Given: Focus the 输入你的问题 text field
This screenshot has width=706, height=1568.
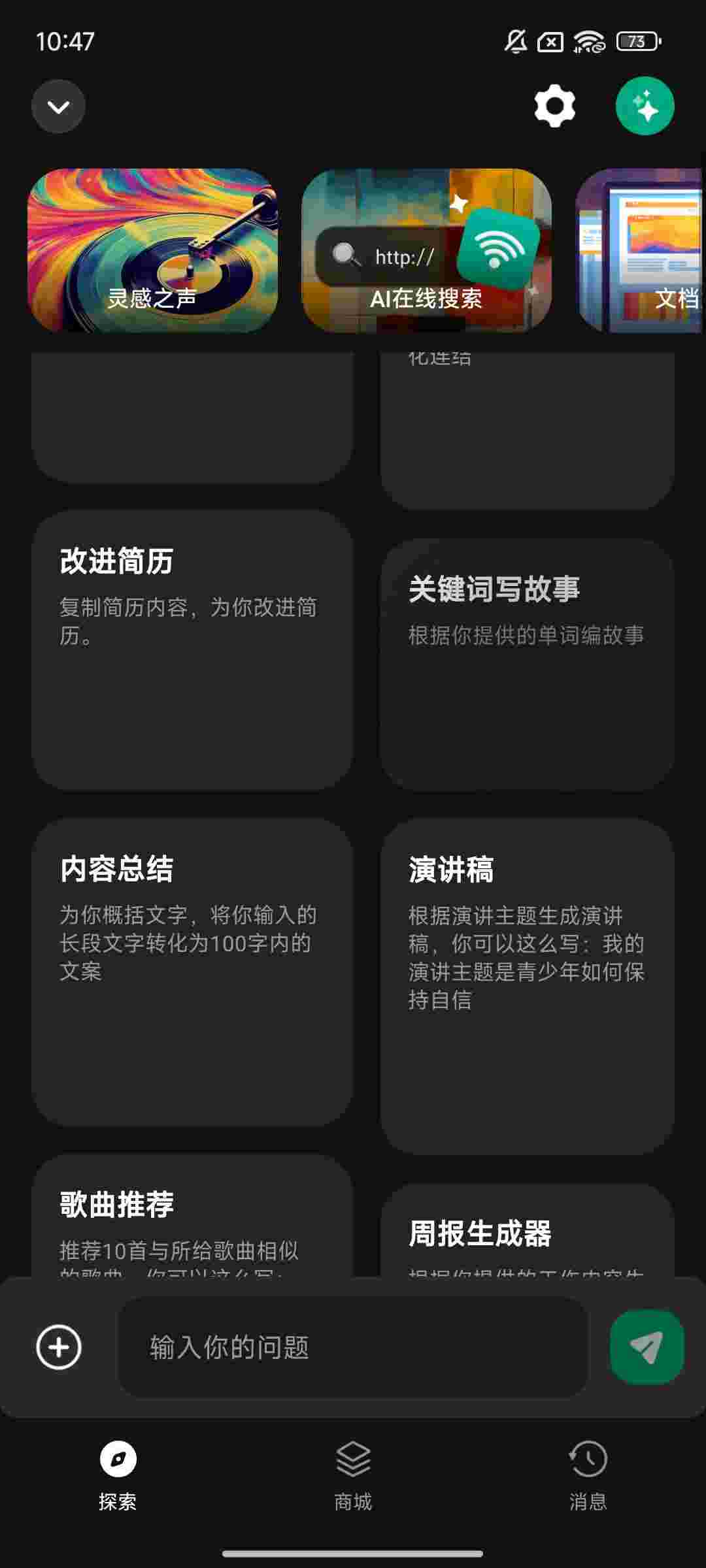Looking at the screenshot, I should 353,1347.
